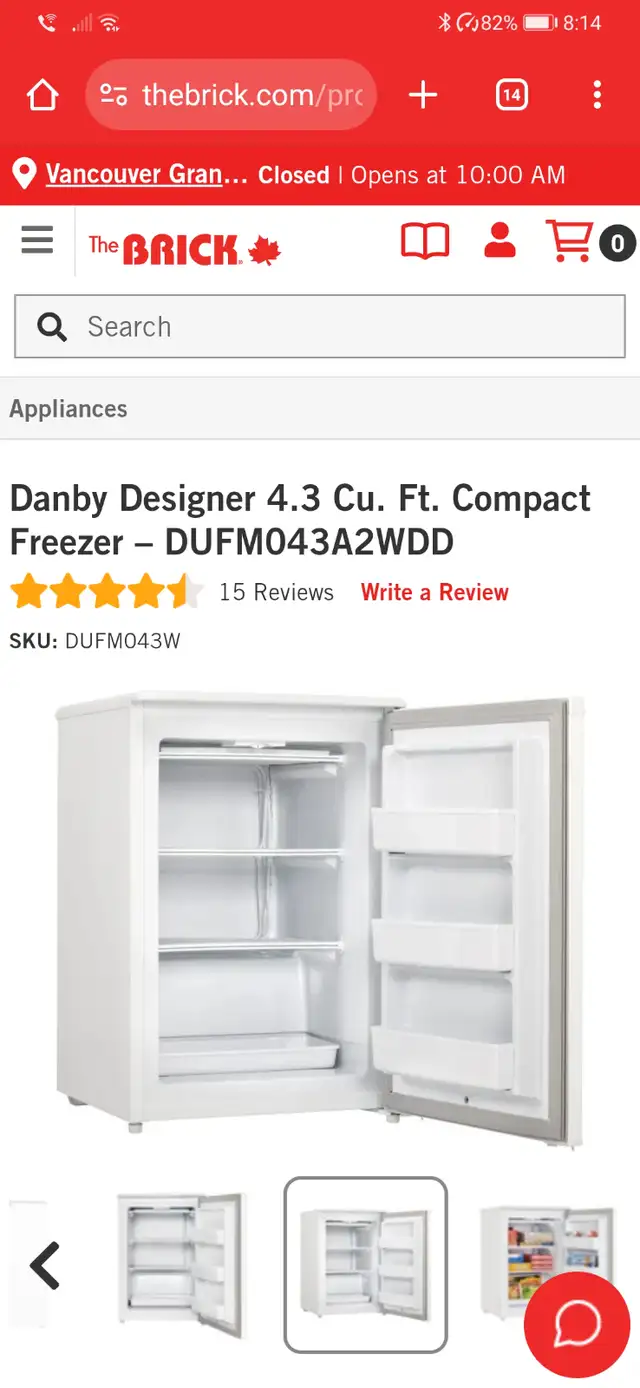This screenshot has width=640, height=1388.
Task: Open a new browser tab
Action: coord(423,95)
